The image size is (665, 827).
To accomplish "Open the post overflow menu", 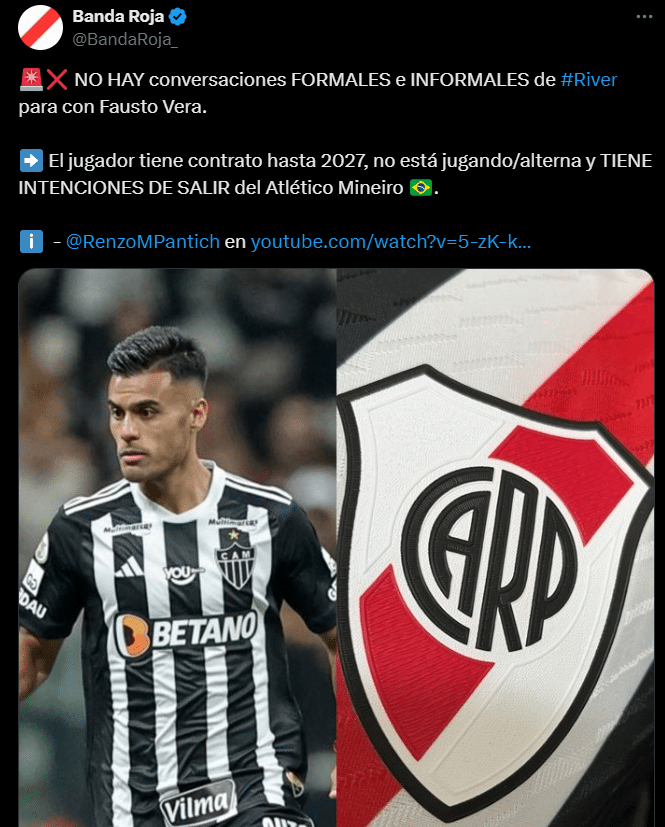I will click(x=645, y=17).
